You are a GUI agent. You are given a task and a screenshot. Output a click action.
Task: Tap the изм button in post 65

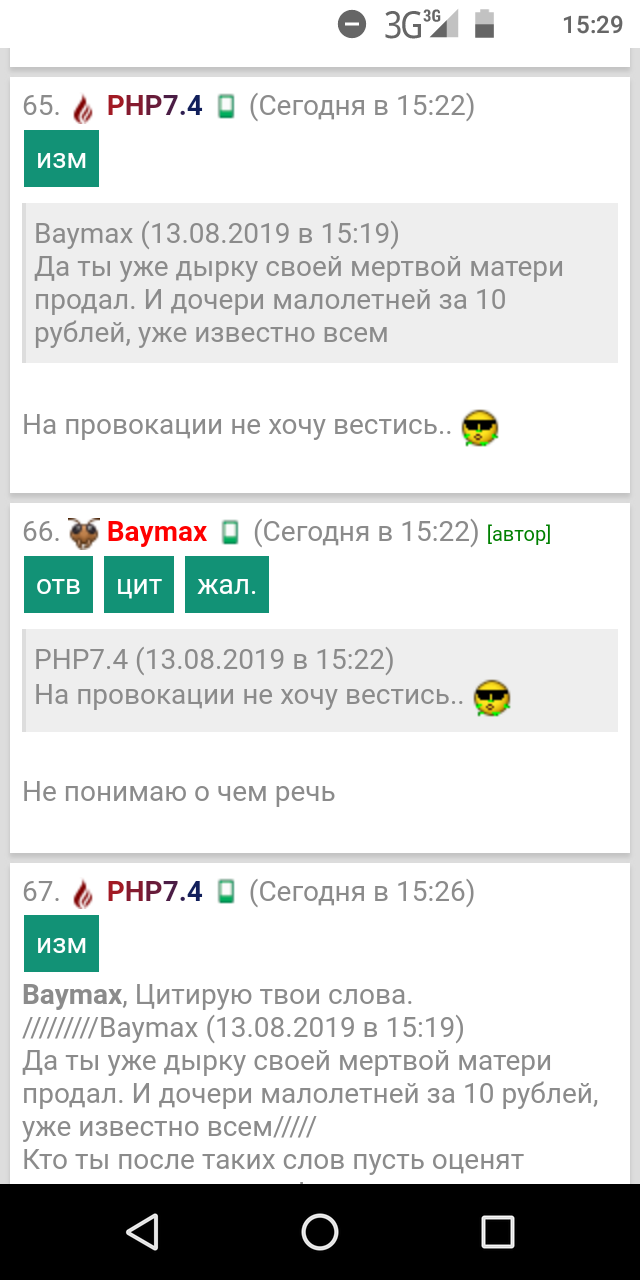(x=61, y=159)
